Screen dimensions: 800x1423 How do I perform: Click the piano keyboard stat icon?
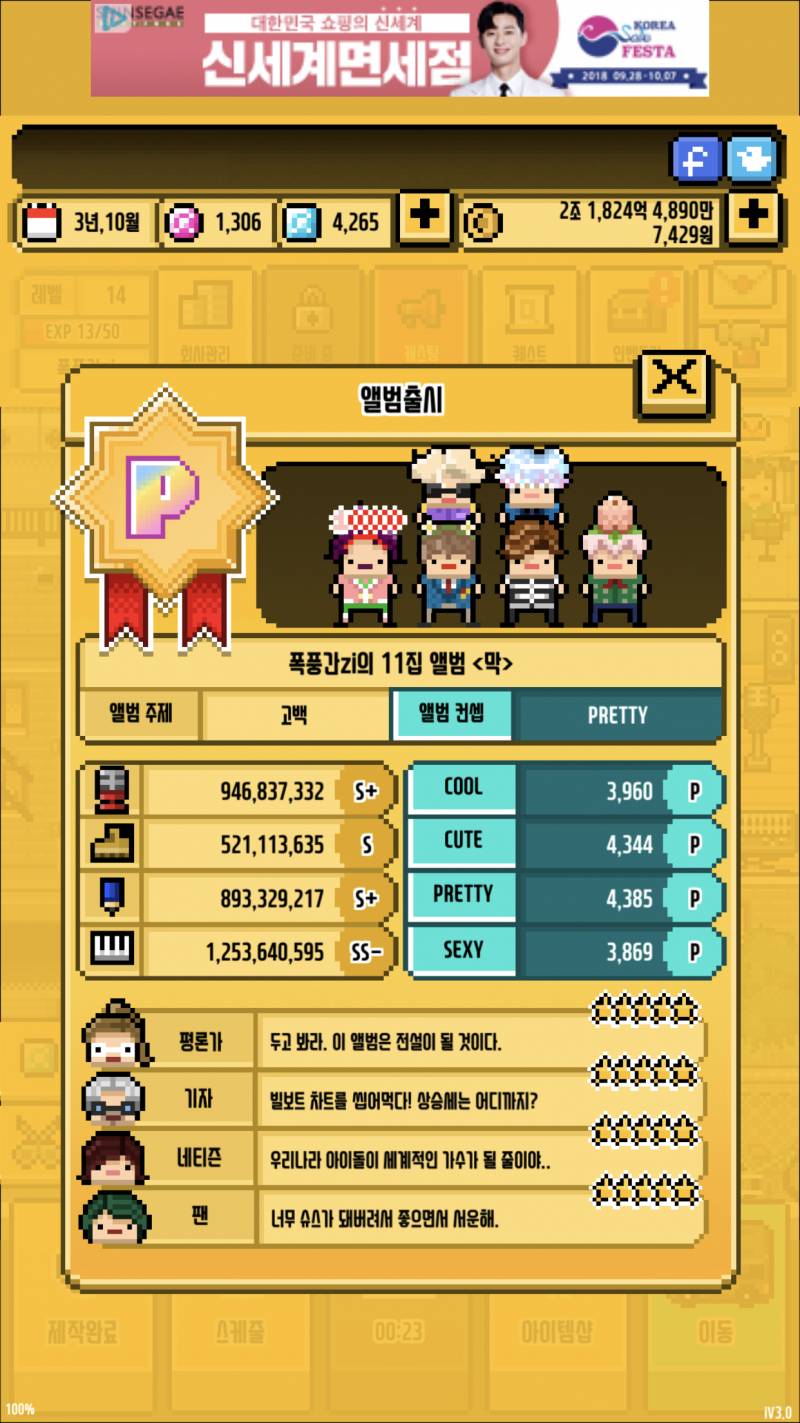click(111, 946)
